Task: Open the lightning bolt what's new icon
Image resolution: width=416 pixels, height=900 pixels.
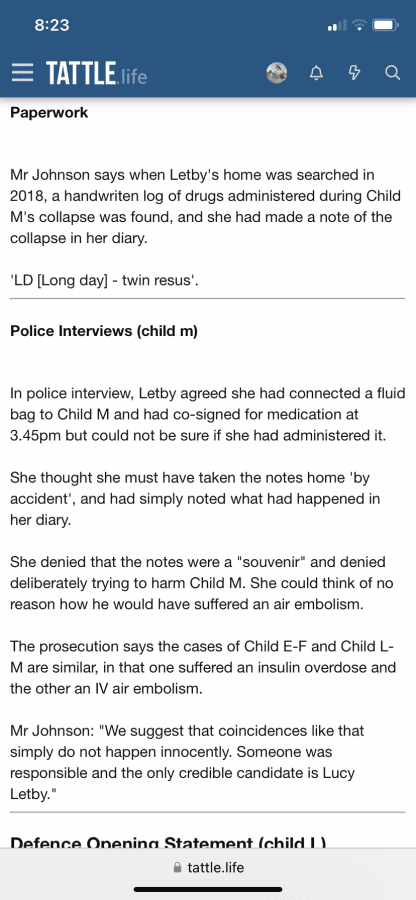Action: coord(355,73)
